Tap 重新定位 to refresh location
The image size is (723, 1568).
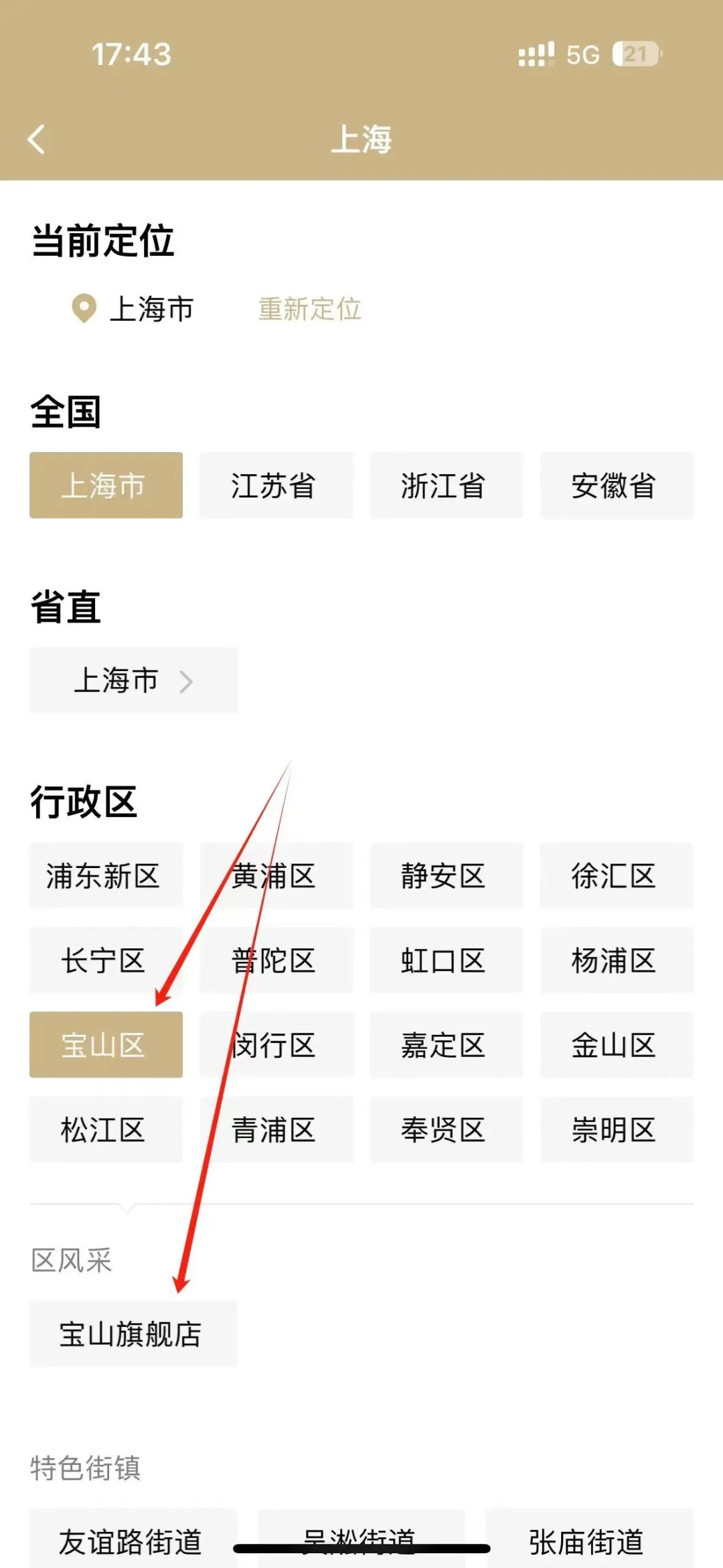pos(309,309)
